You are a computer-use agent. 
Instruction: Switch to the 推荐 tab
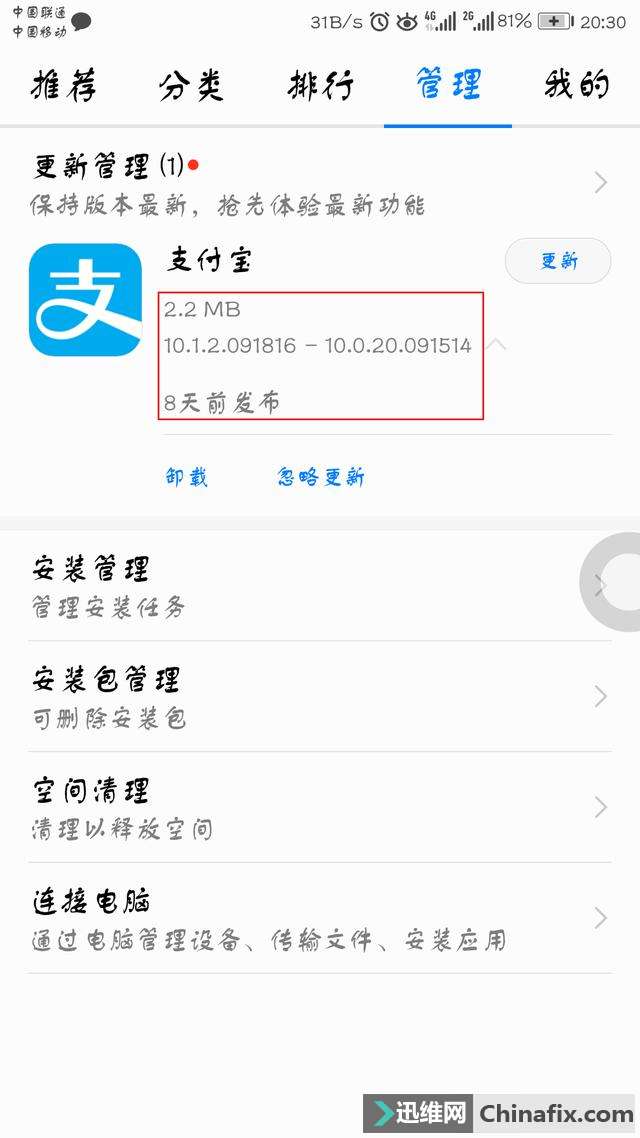coord(64,86)
